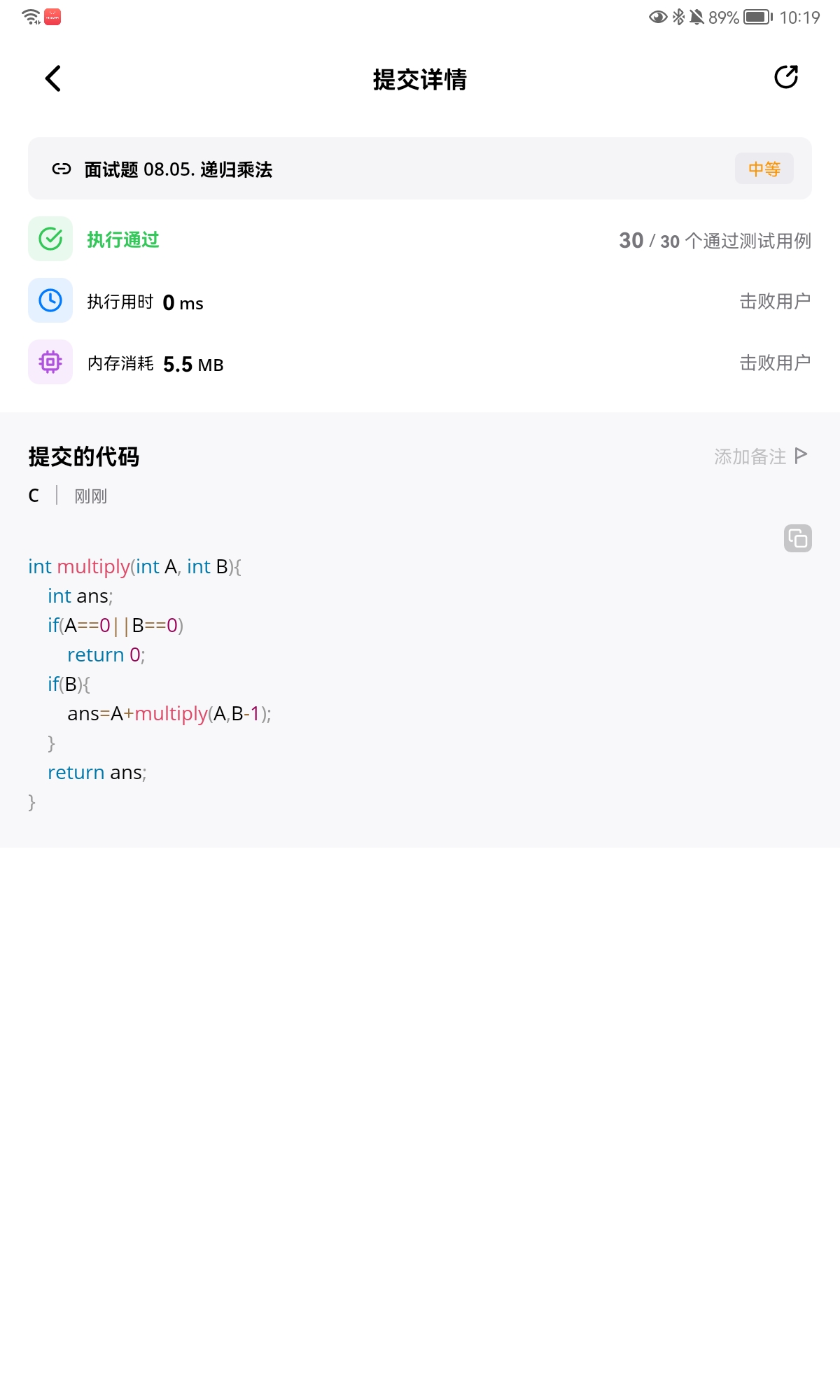Tap the back arrow to return

coord(52,78)
